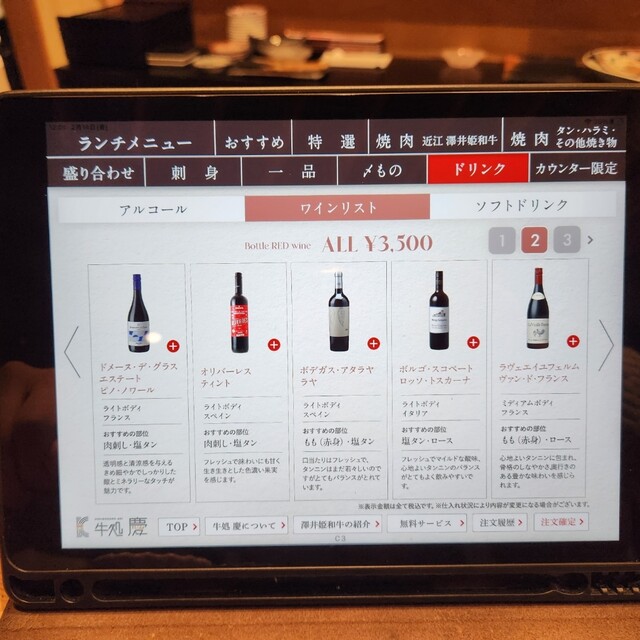Add ボルゴ・スコペート ロッソ・トスカーナ to order

(x=473, y=342)
